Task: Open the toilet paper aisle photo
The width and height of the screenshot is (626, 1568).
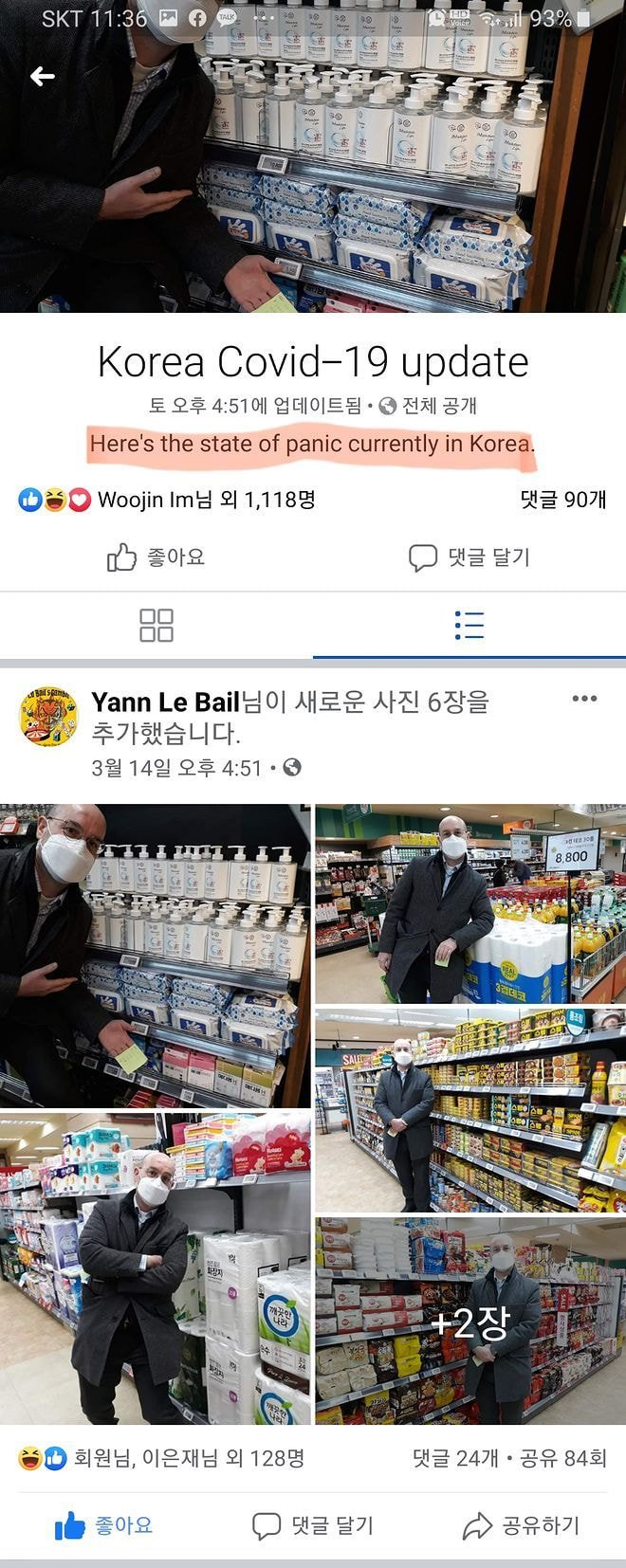Action: click(x=155, y=1267)
